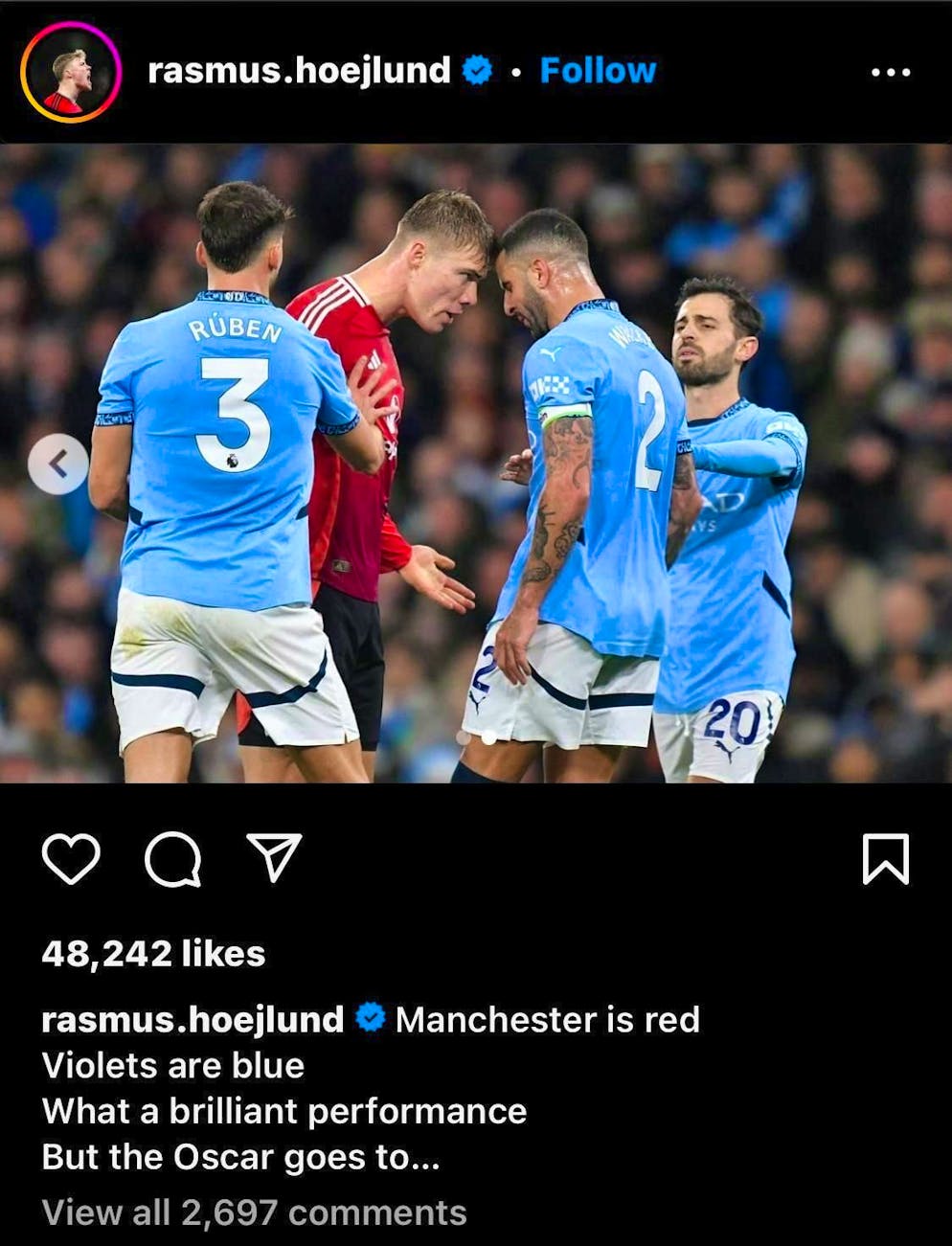View who liked: 48,242 likes

pos(153,953)
